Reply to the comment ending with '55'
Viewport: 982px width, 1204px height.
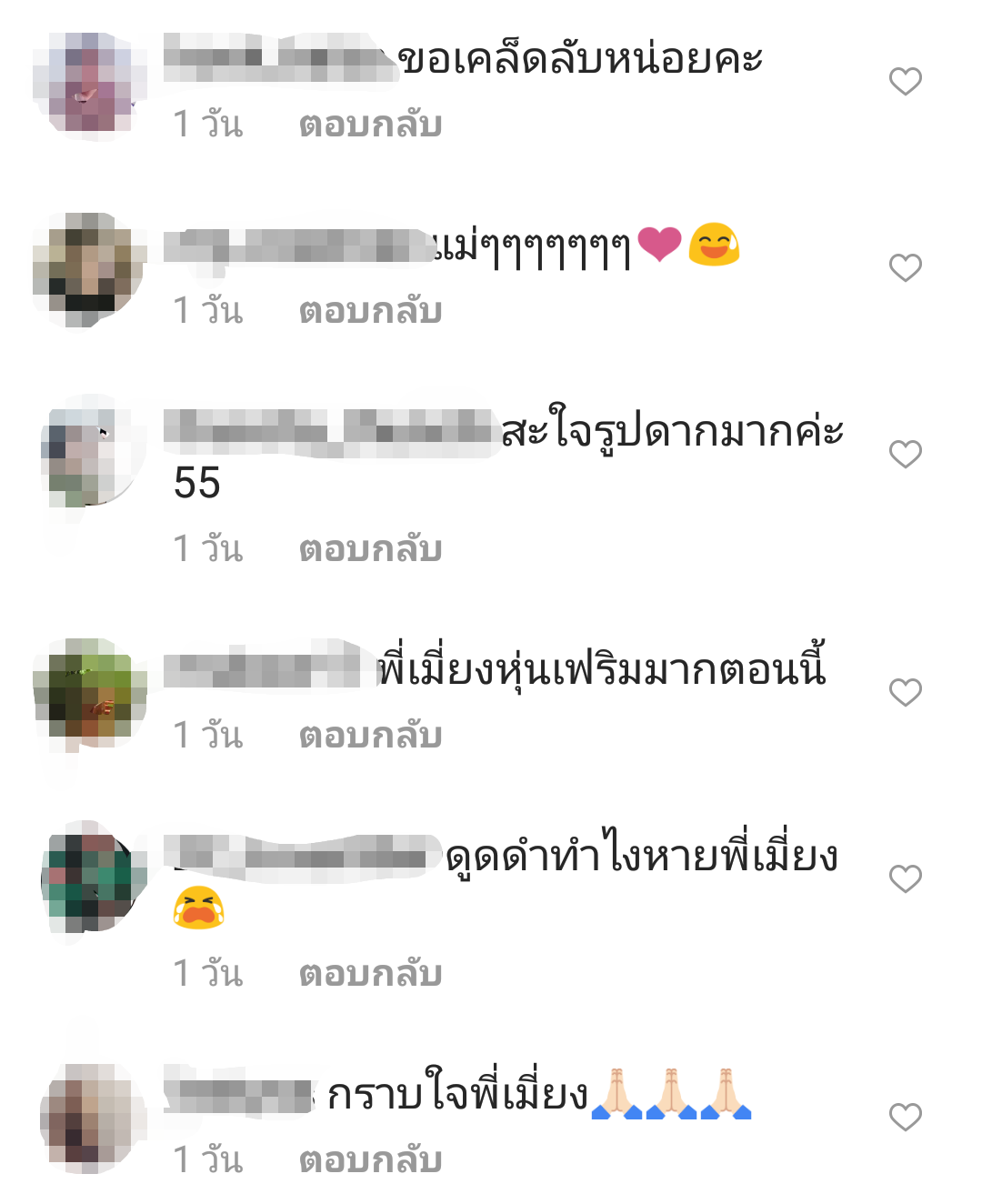tap(370, 549)
